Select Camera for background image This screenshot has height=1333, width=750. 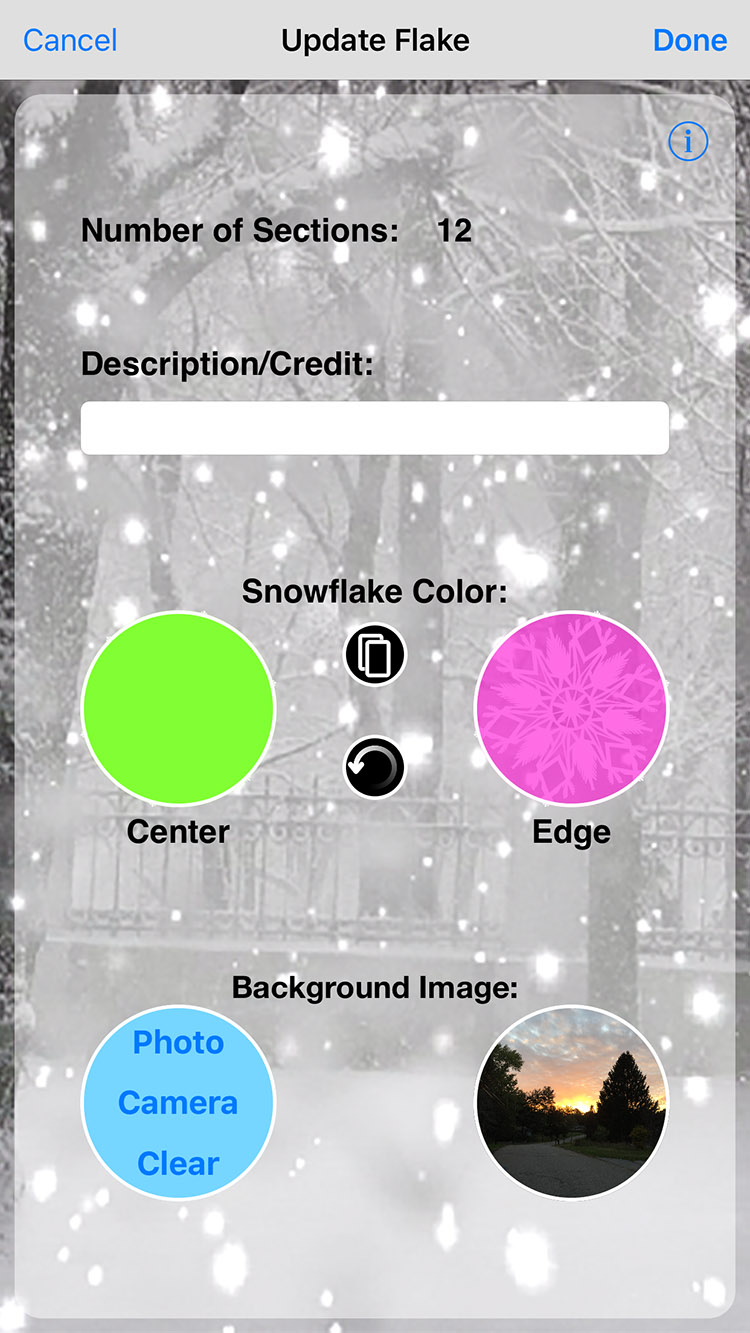pos(178,1103)
